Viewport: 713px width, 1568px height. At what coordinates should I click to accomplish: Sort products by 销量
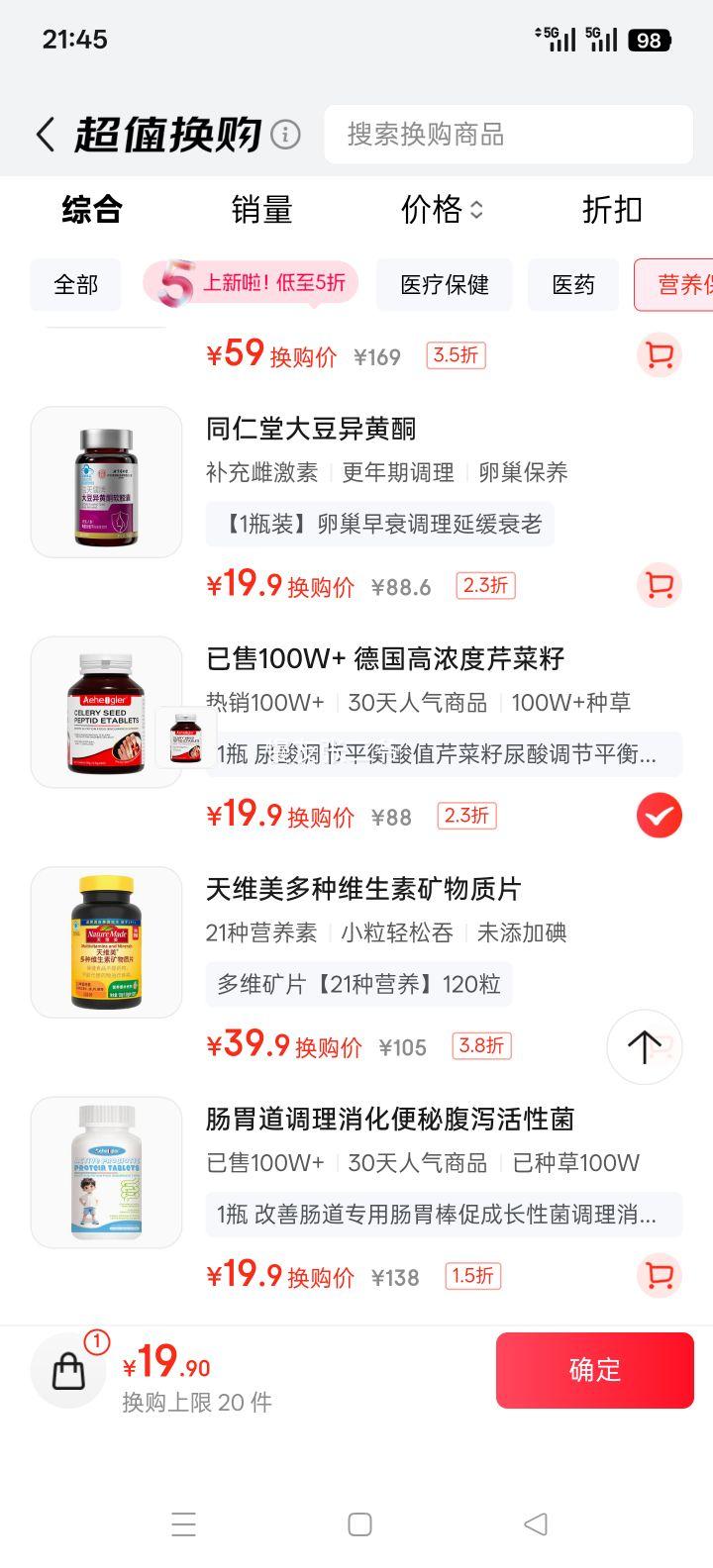pos(261,210)
